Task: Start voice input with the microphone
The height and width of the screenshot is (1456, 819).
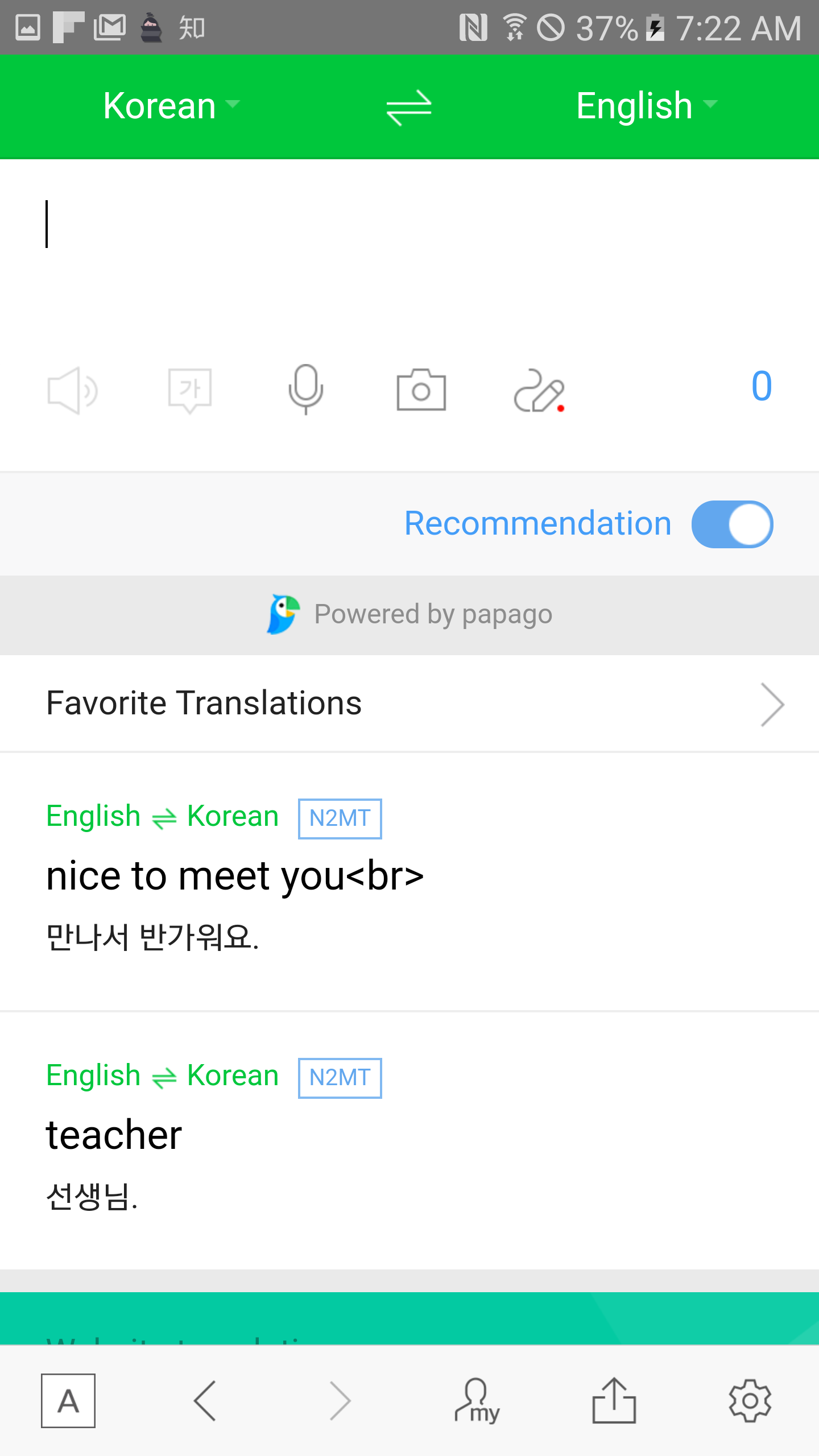Action: click(306, 390)
